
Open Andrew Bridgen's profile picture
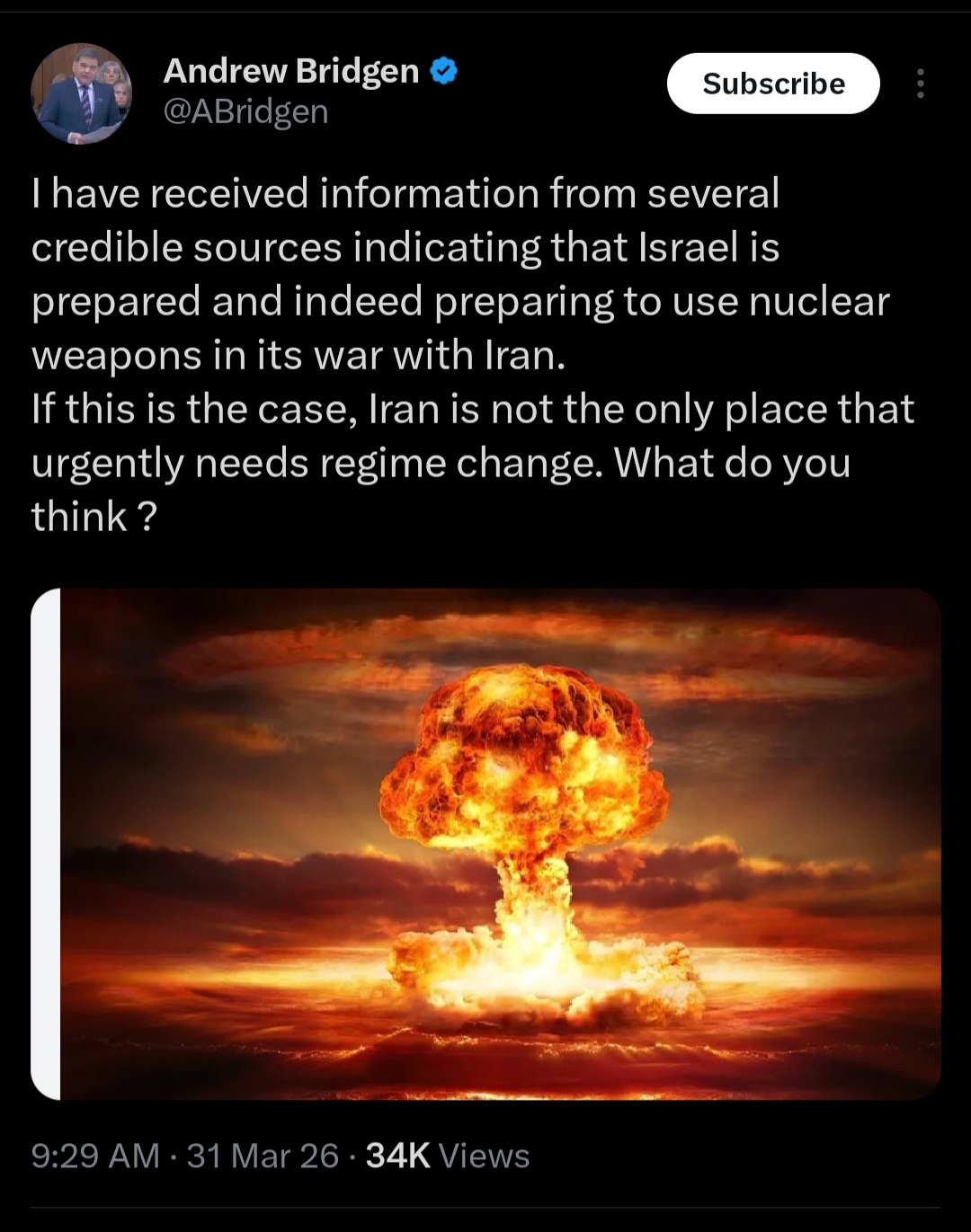click(81, 93)
